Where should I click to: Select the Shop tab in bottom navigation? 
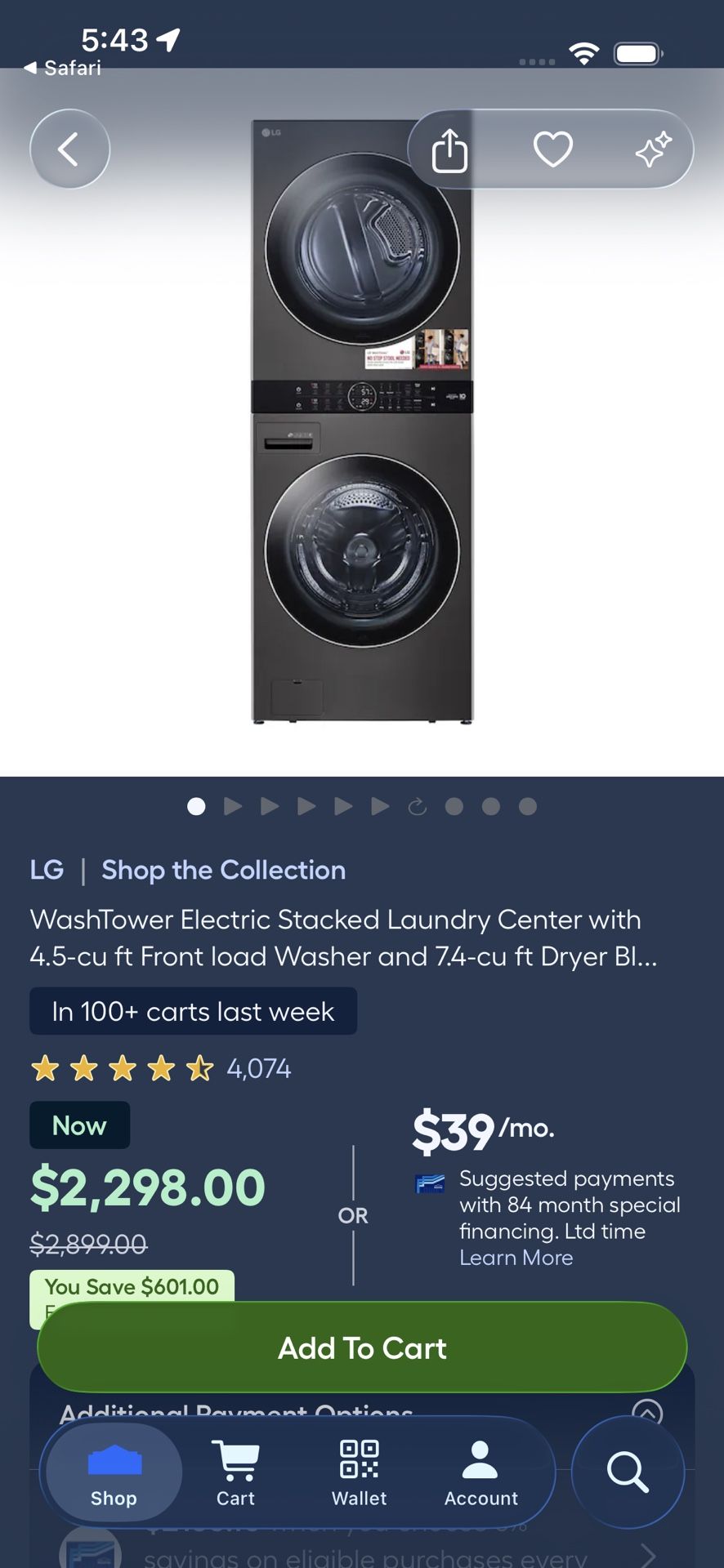113,1470
